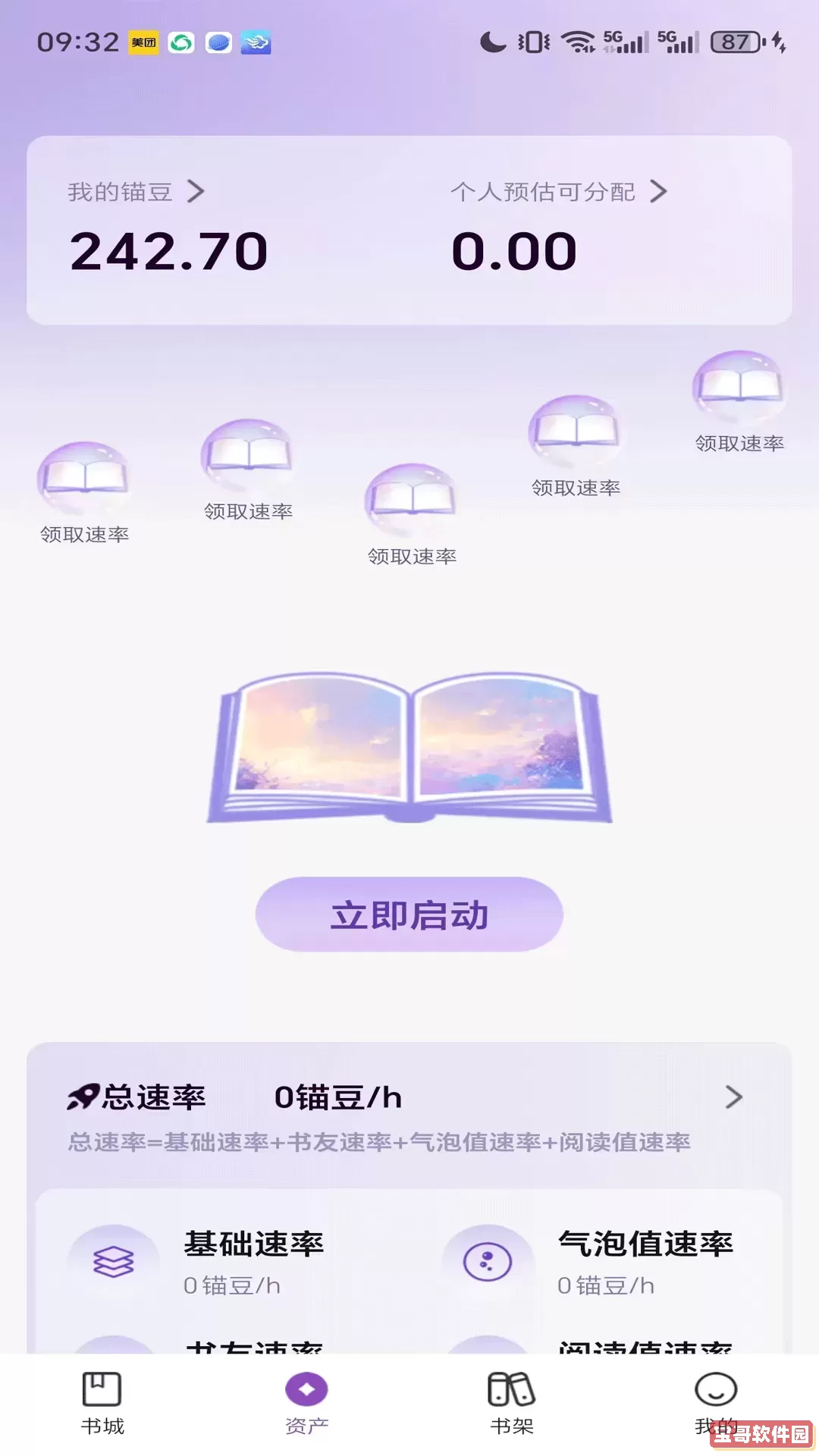Tap the battery indicator in status bar
Image resolution: width=819 pixels, height=1456 pixels.
[732, 43]
